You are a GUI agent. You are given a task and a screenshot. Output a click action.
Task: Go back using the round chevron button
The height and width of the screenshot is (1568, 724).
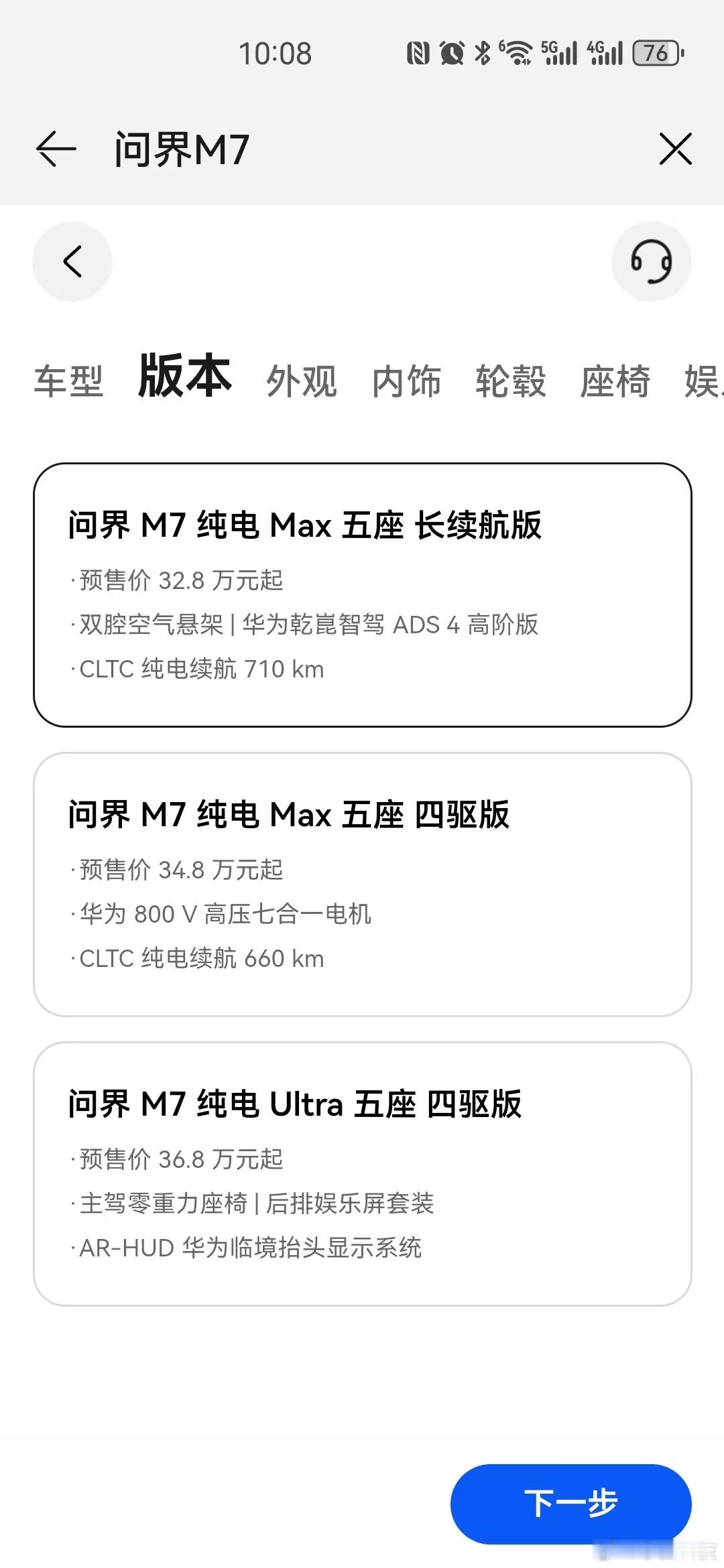(72, 261)
